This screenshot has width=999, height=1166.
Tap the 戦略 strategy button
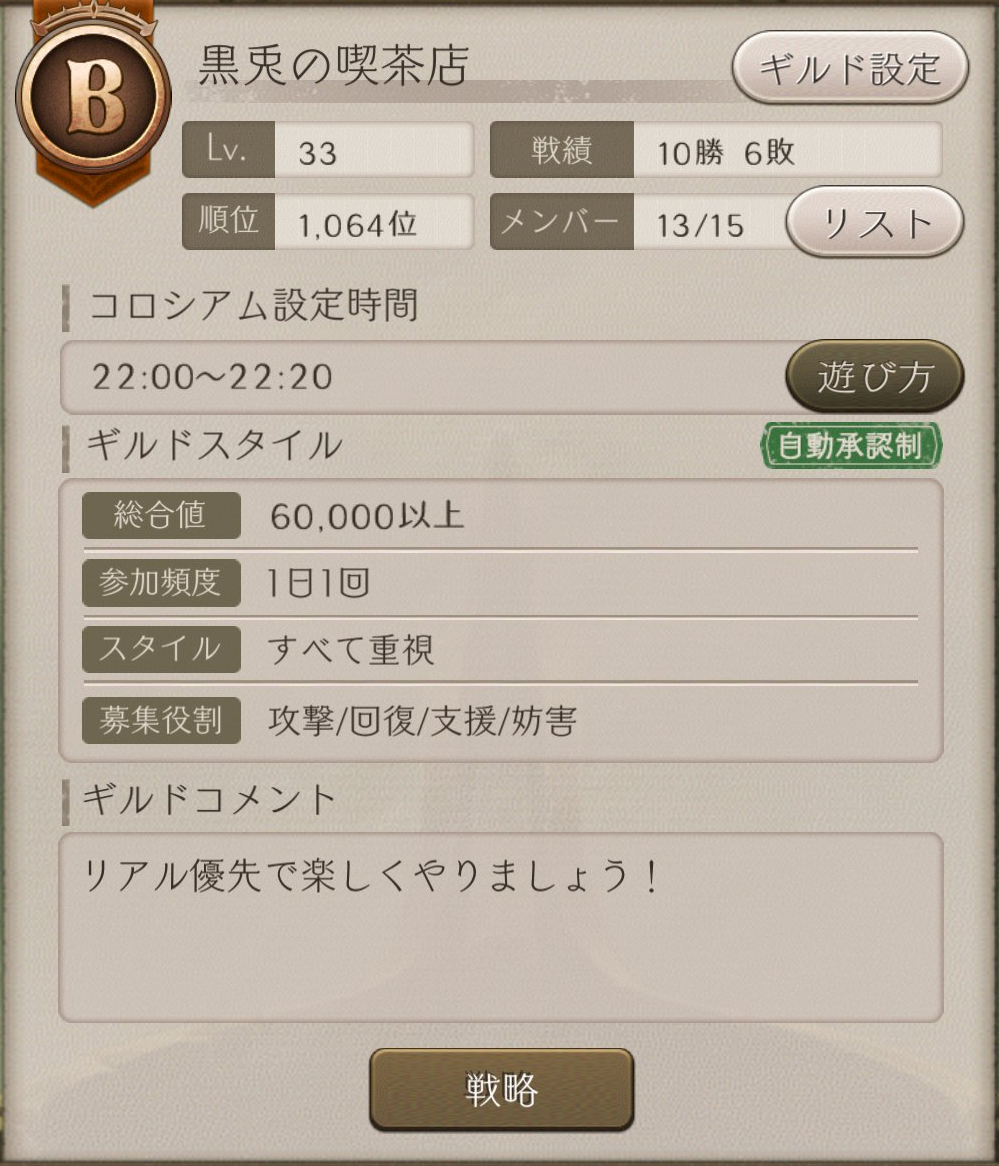(501, 1089)
